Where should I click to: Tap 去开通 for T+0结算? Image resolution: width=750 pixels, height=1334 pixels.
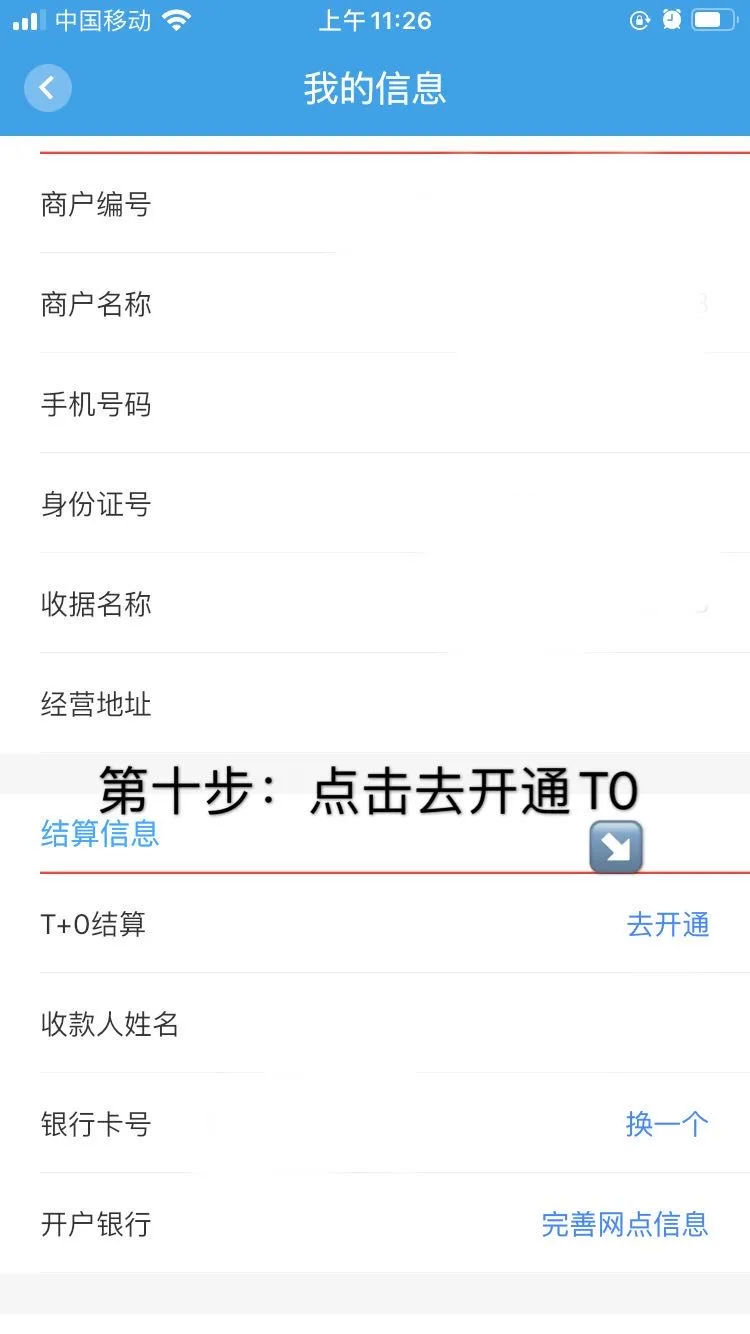pyautogui.click(x=667, y=925)
